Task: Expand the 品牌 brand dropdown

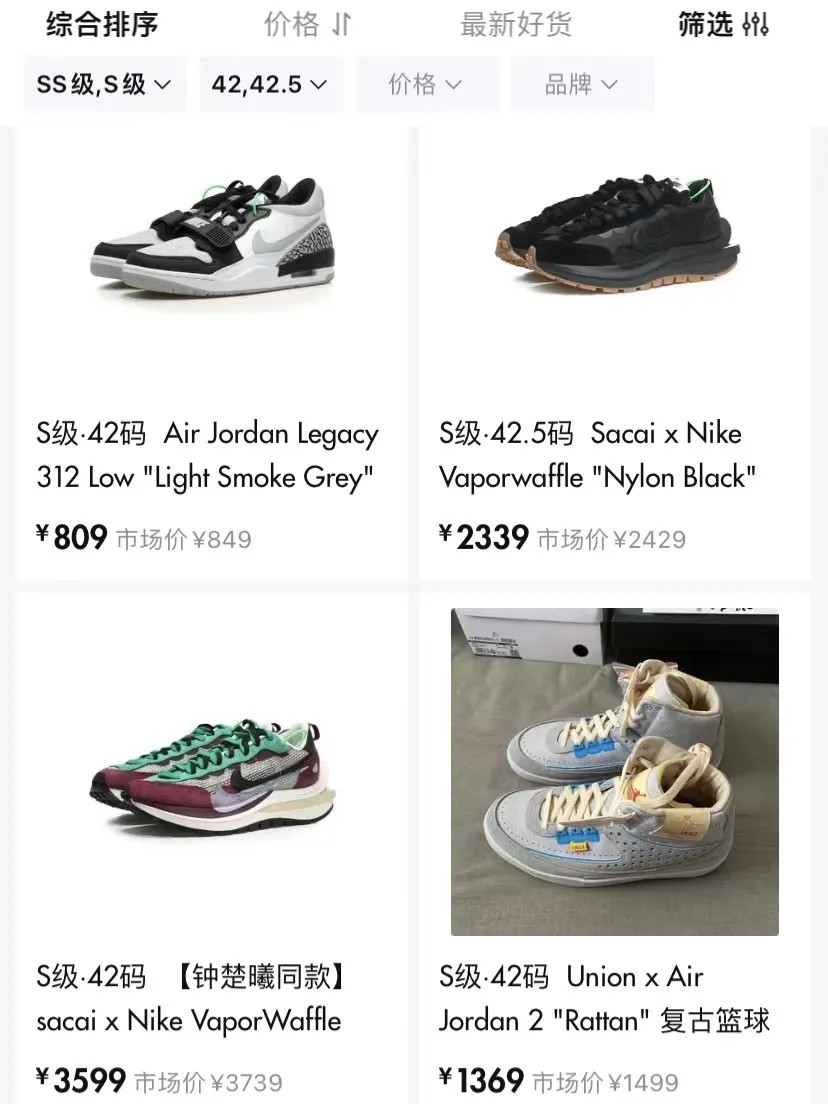Action: tap(581, 84)
